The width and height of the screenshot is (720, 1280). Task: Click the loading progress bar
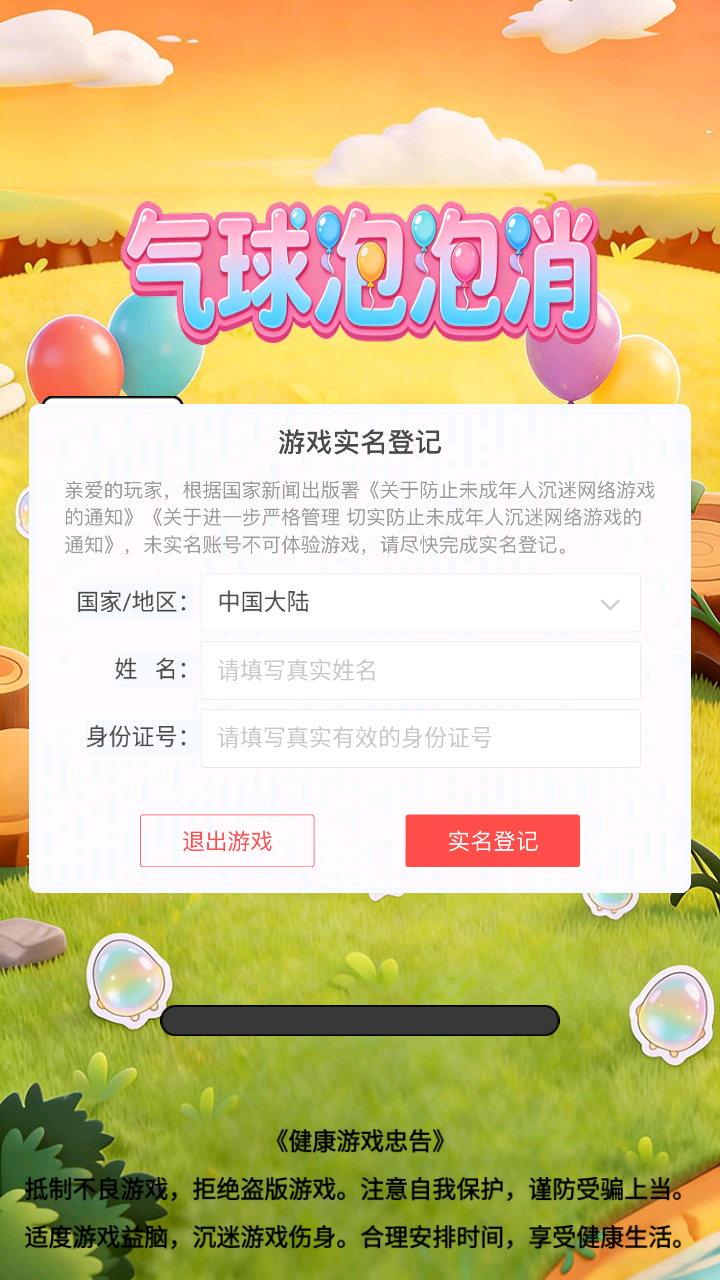coord(360,1020)
